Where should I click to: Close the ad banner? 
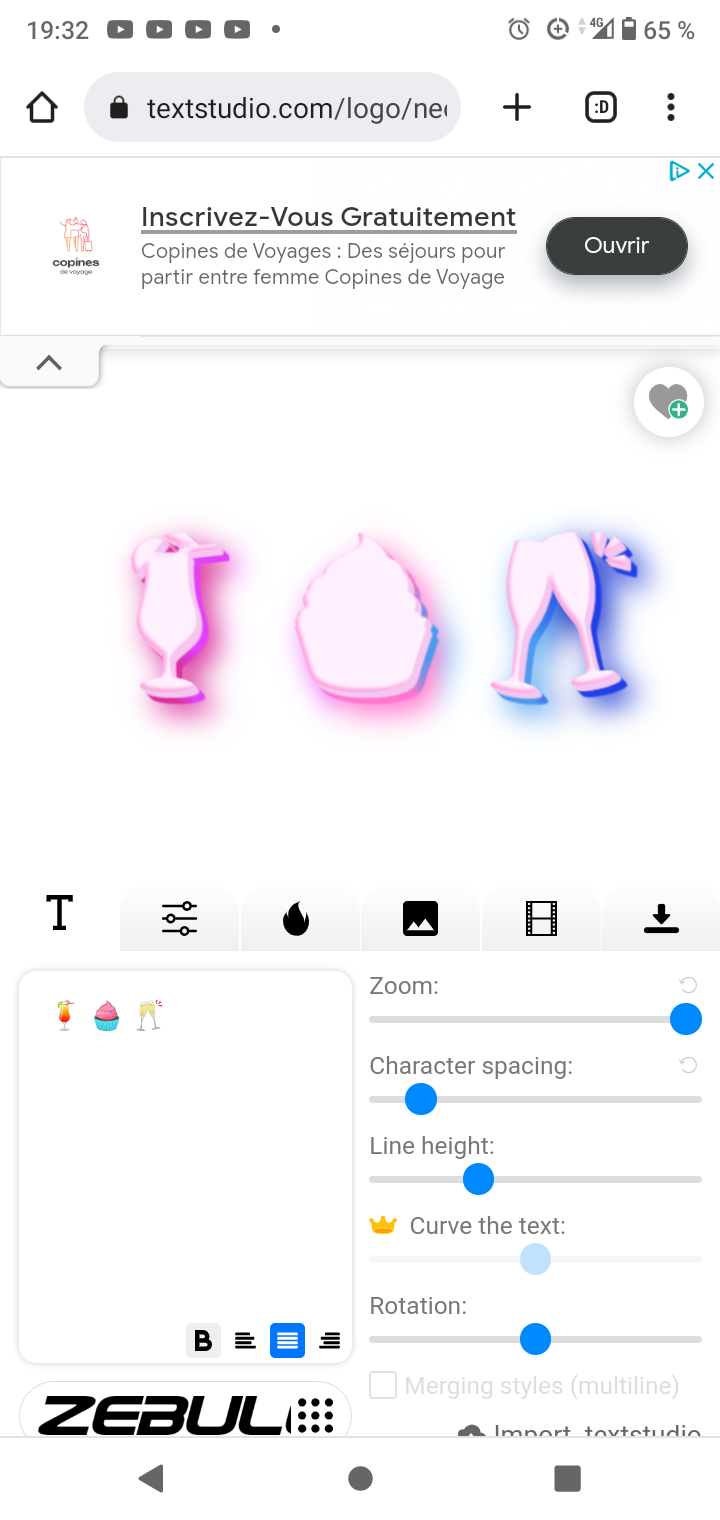[x=705, y=171]
